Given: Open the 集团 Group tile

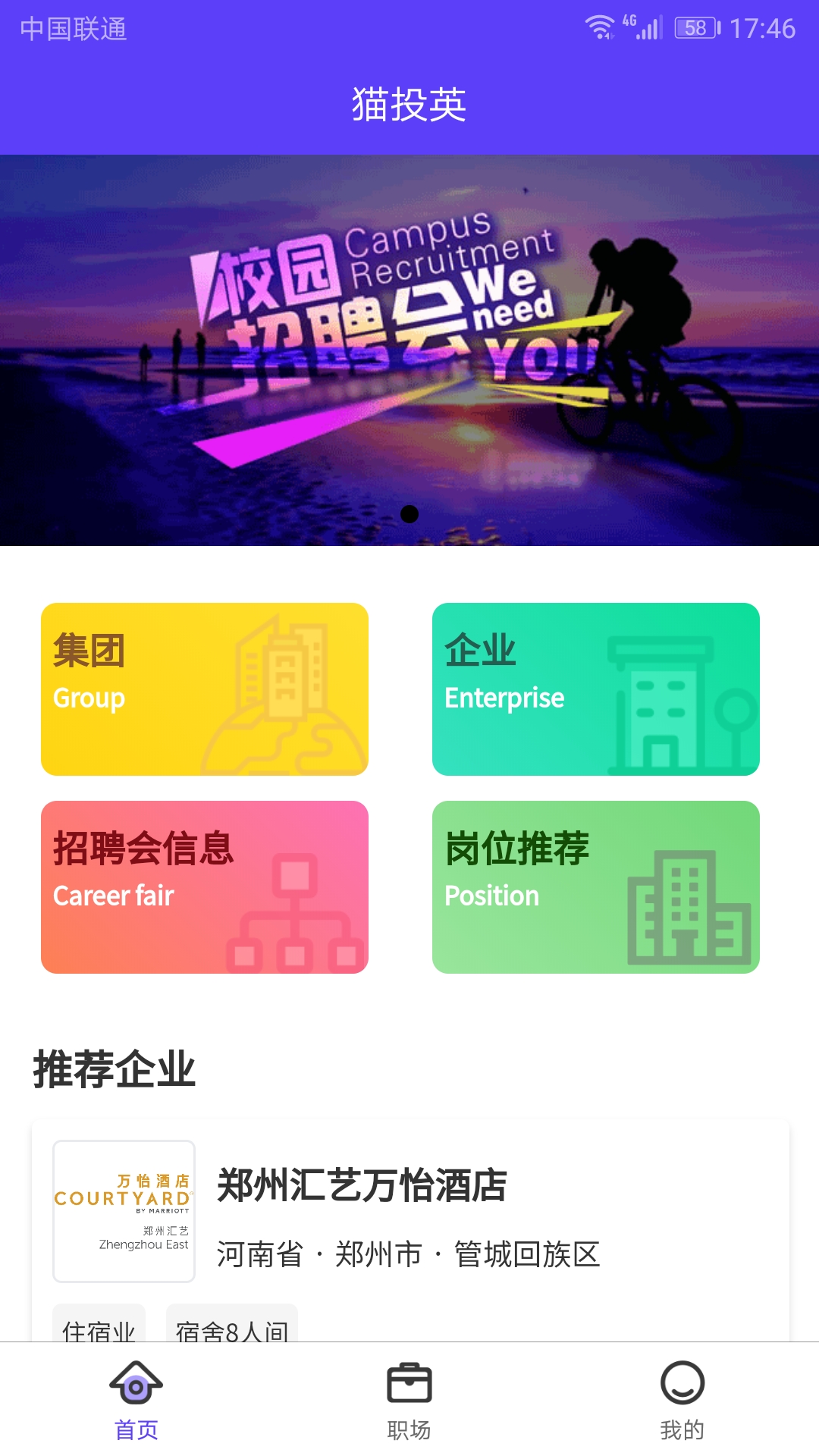Looking at the screenshot, I should [205, 689].
